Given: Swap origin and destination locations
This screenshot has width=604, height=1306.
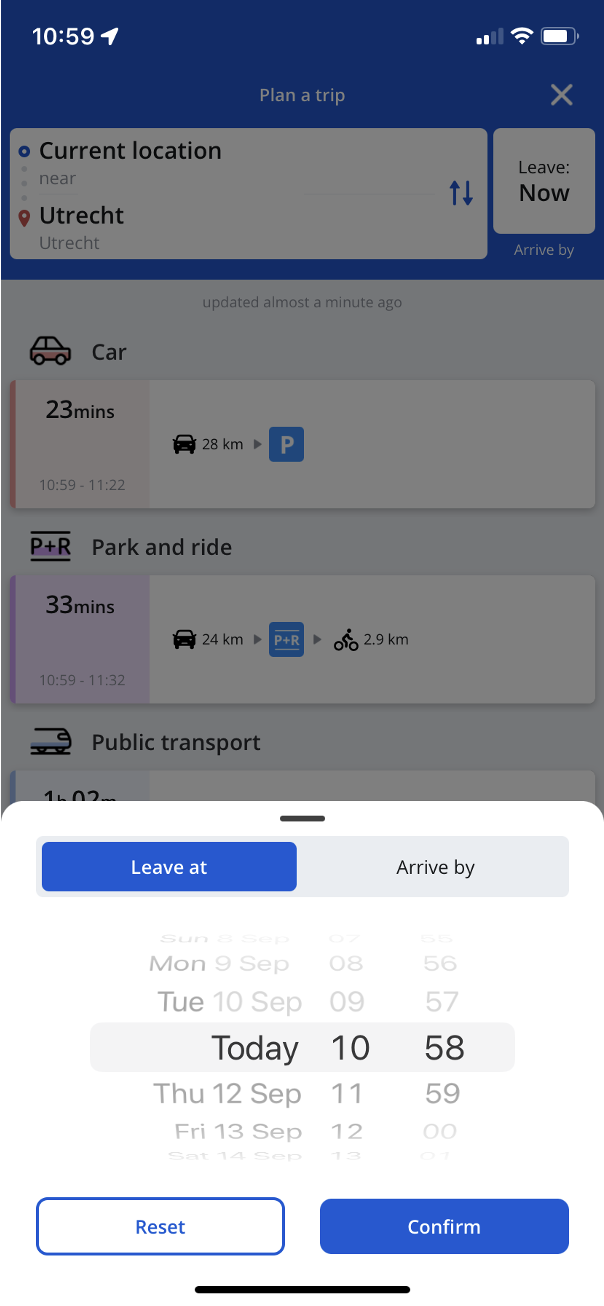Looking at the screenshot, I should pos(461,192).
